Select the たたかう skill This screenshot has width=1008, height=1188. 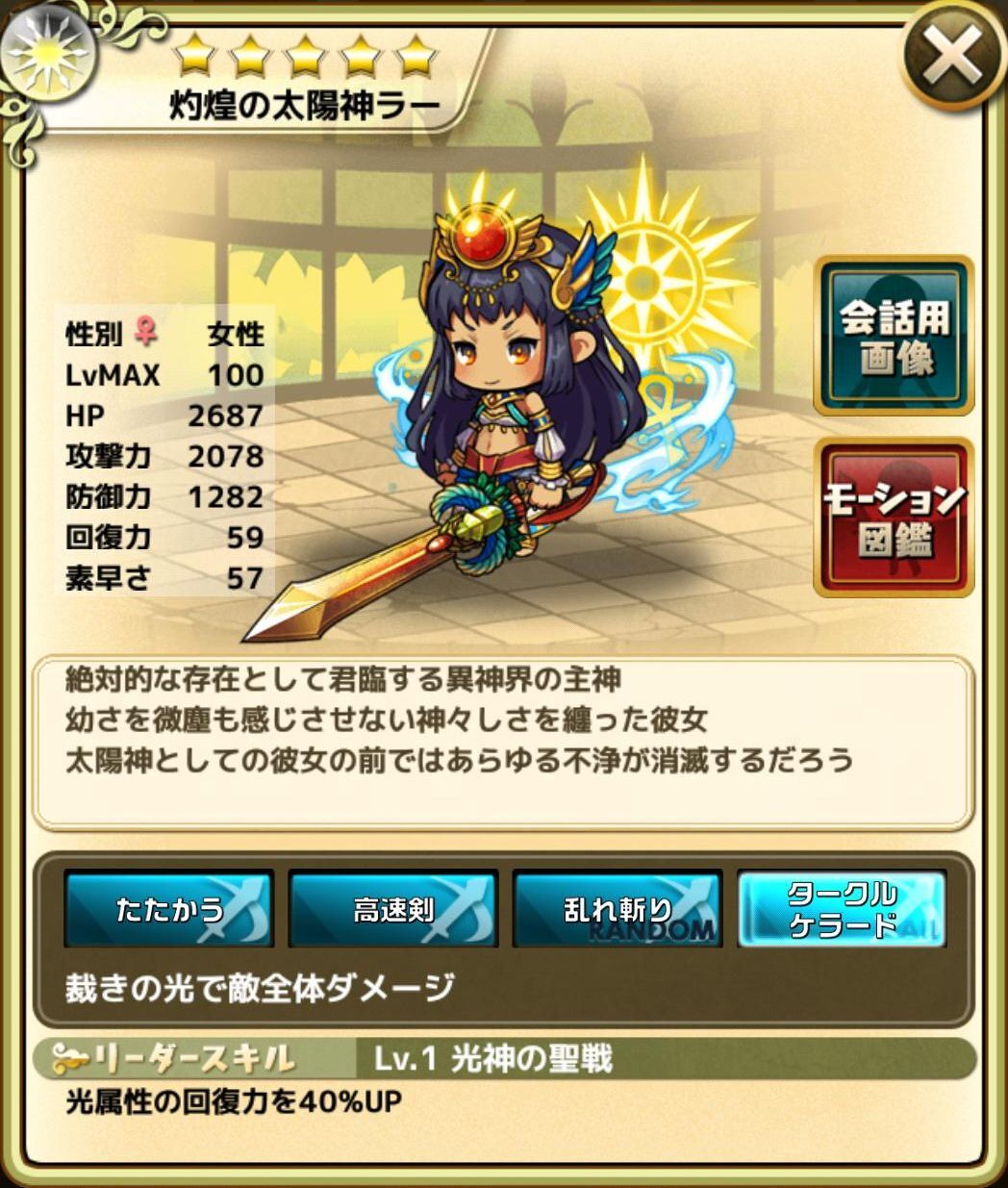click(169, 909)
